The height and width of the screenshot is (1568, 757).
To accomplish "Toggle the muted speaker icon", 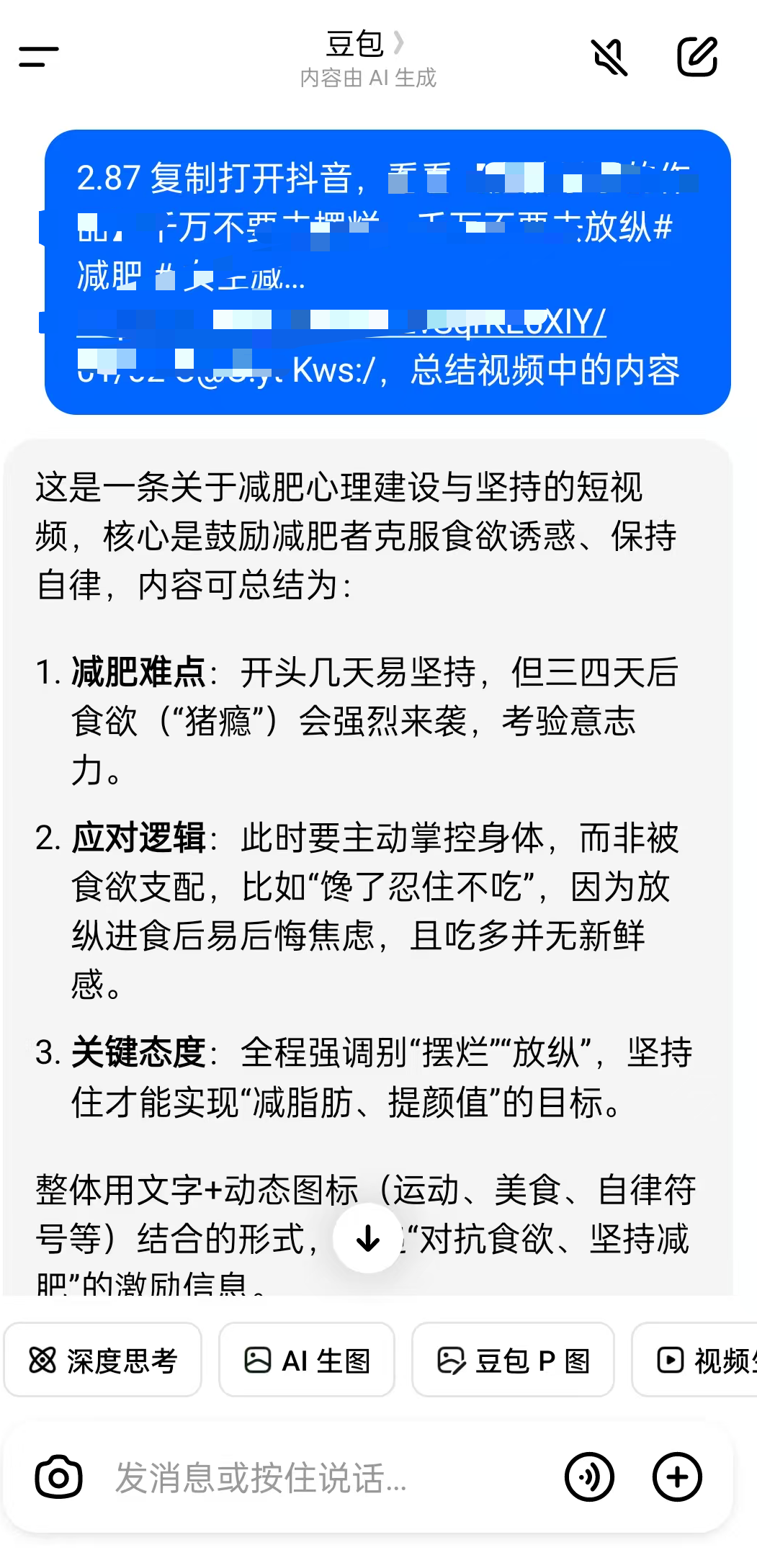I will coord(609,57).
